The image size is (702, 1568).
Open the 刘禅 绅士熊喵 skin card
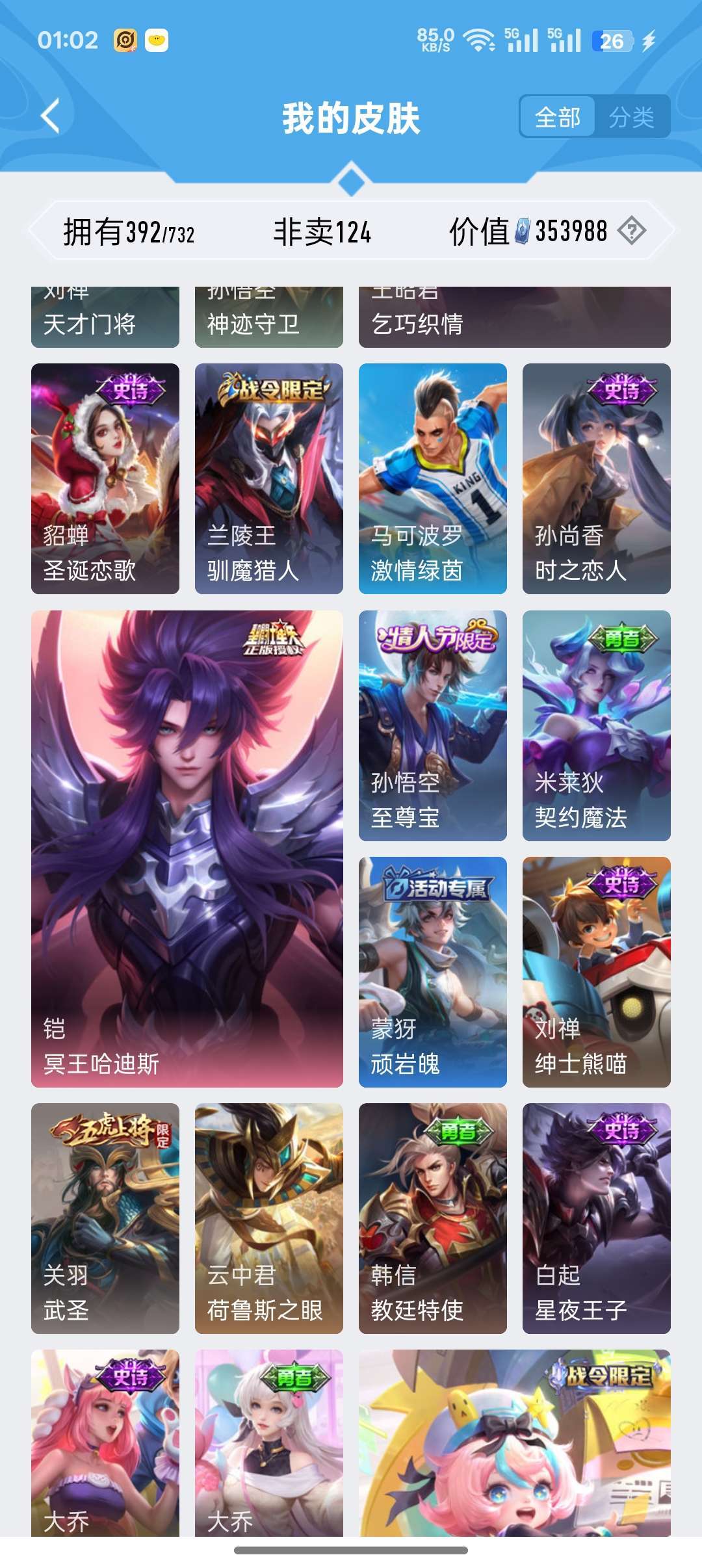(x=597, y=972)
